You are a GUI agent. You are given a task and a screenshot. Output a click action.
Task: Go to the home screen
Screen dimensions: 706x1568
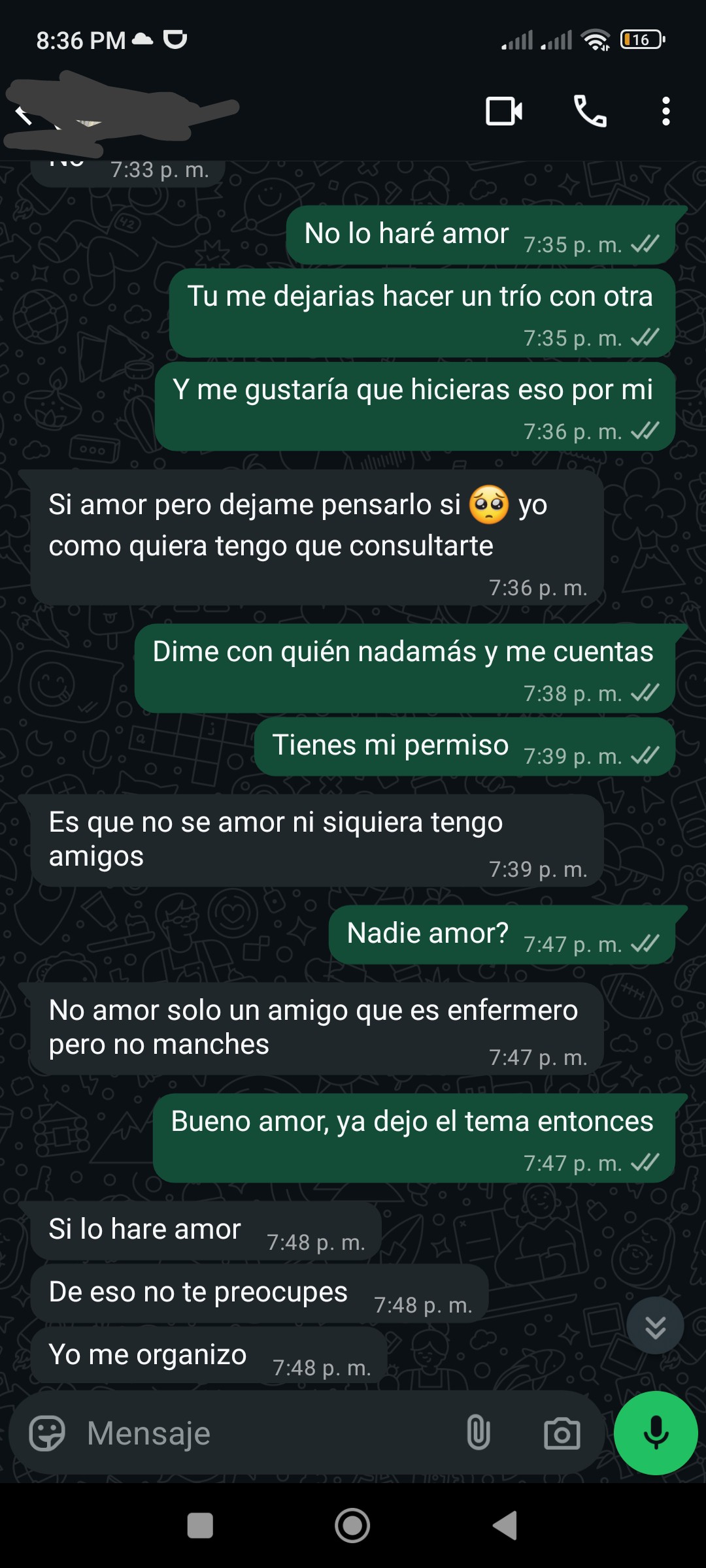click(x=352, y=1526)
